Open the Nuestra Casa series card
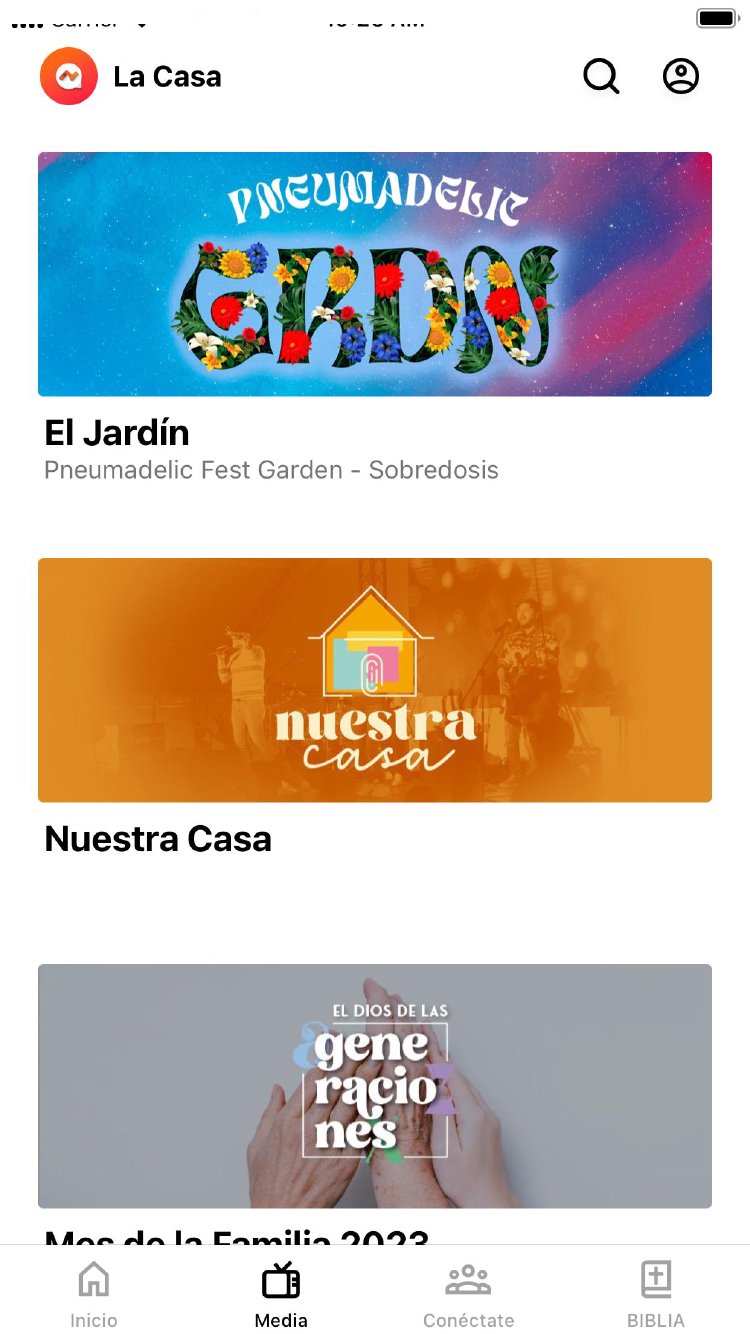The image size is (750, 1334). pyautogui.click(x=375, y=680)
